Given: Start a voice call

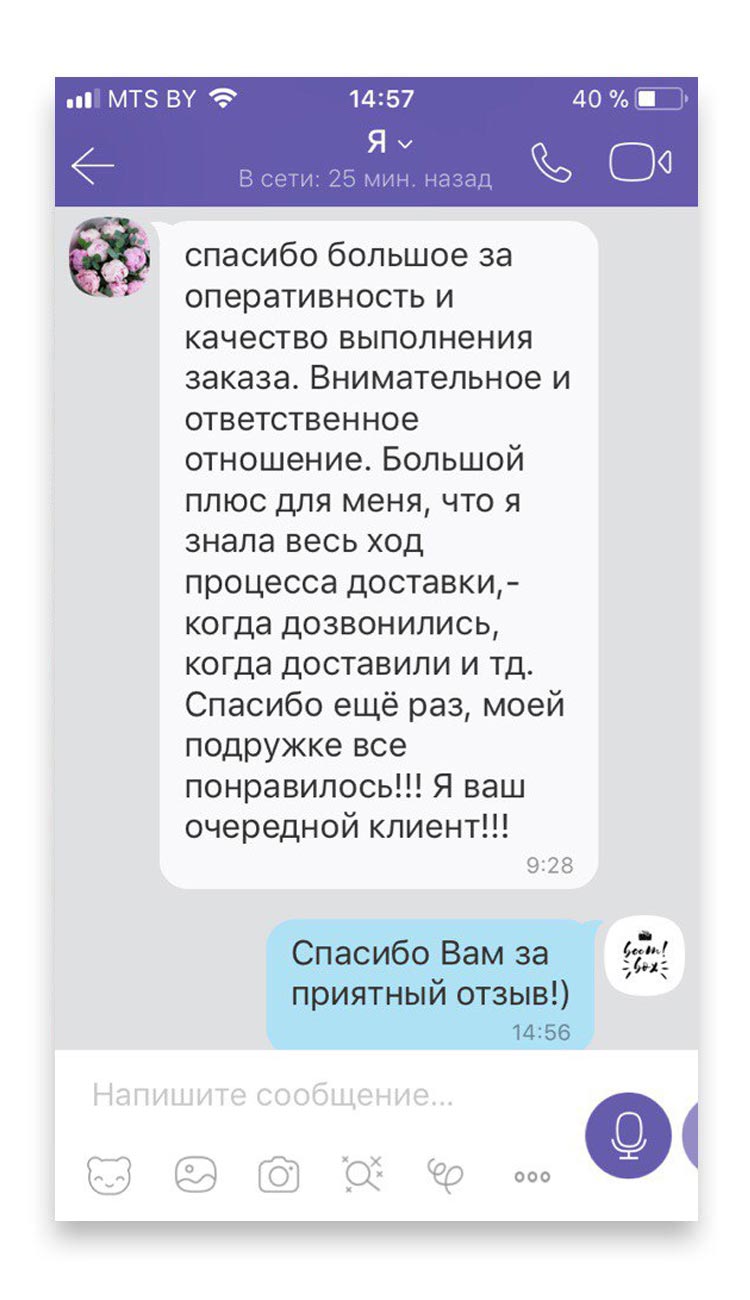Looking at the screenshot, I should click(x=551, y=164).
